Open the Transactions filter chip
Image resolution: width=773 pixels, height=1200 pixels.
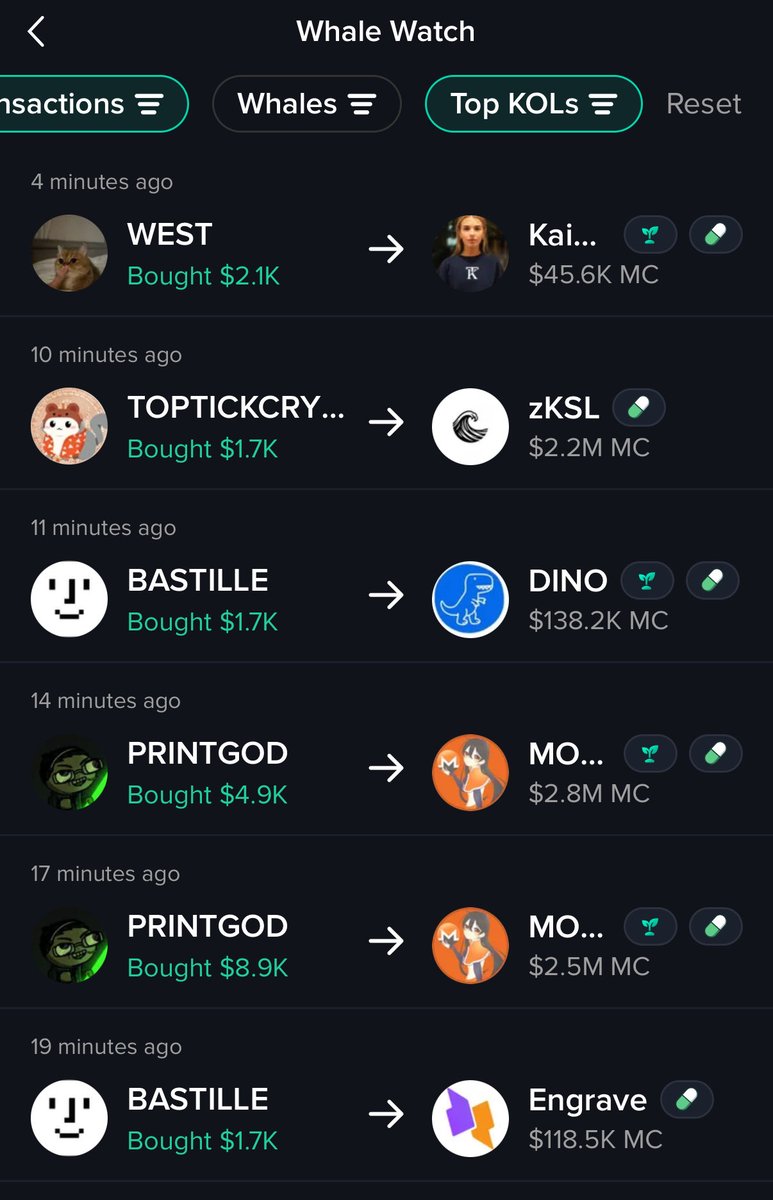pos(90,104)
